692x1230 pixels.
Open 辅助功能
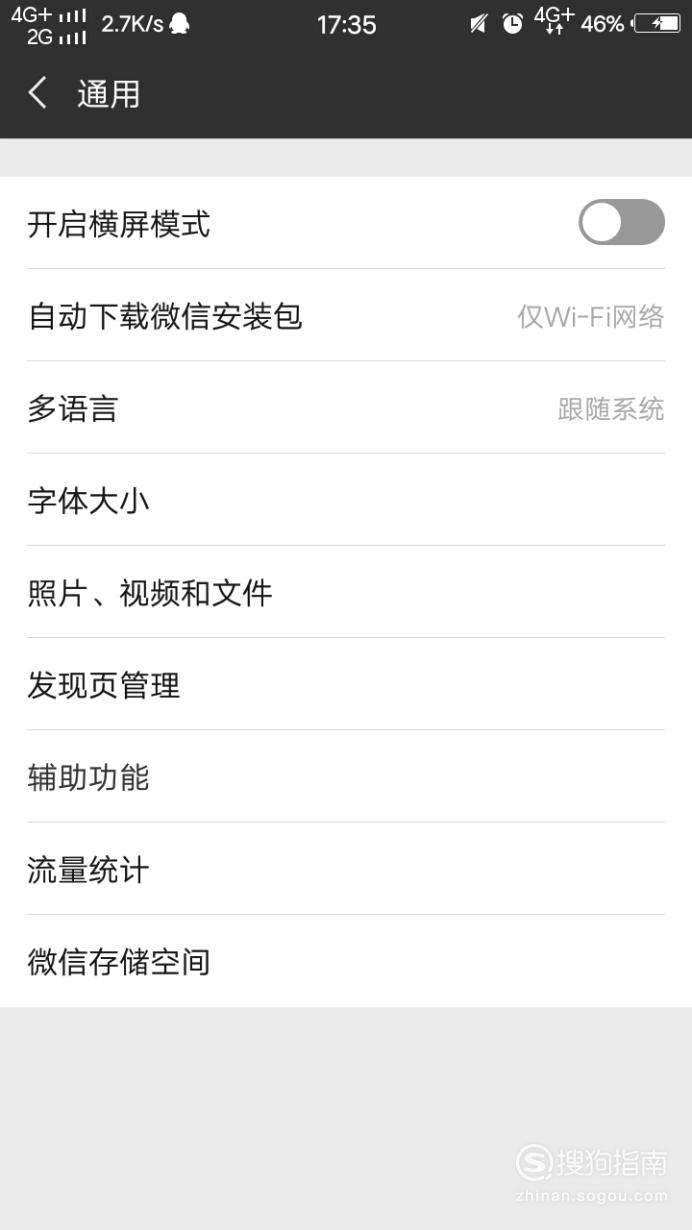[x=346, y=776]
